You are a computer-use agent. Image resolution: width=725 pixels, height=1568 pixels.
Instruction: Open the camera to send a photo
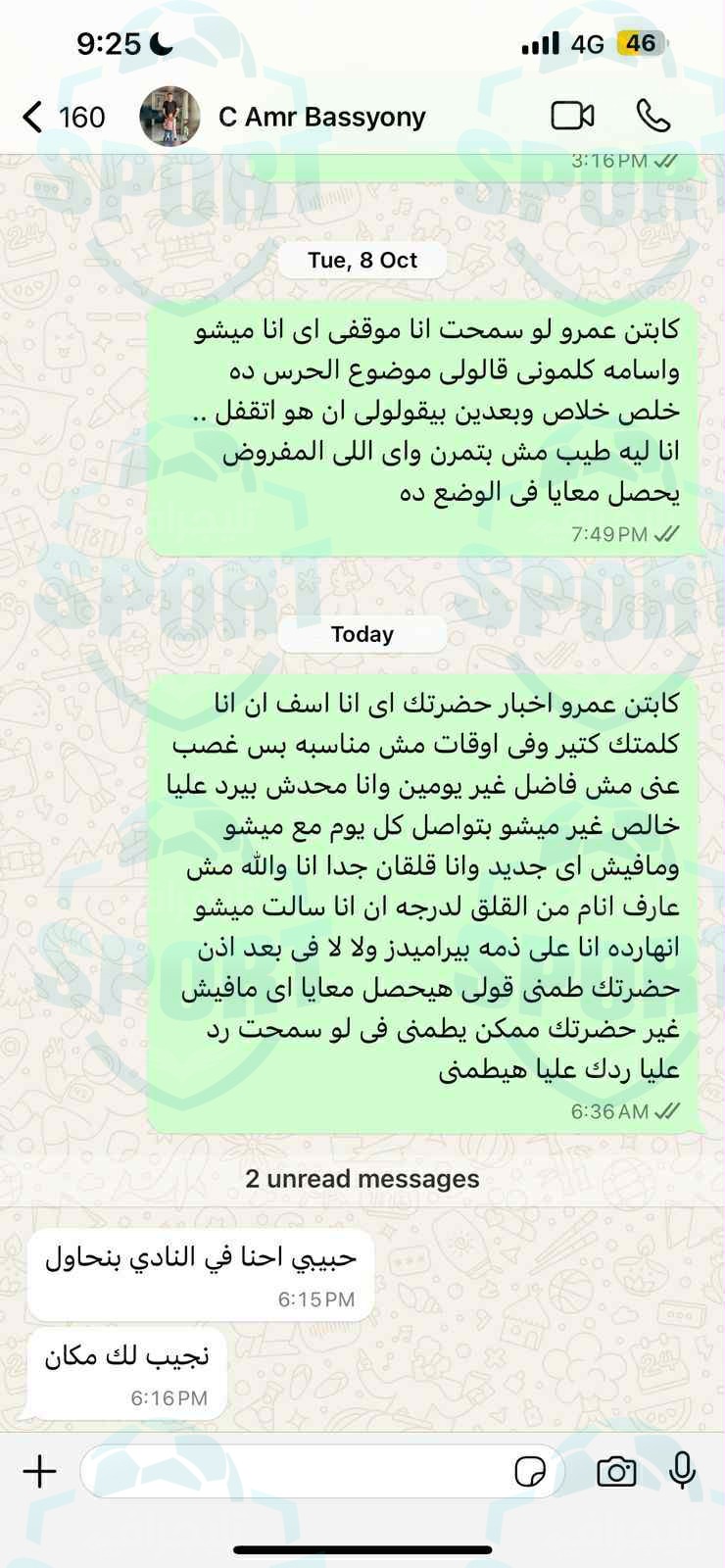click(x=616, y=1471)
